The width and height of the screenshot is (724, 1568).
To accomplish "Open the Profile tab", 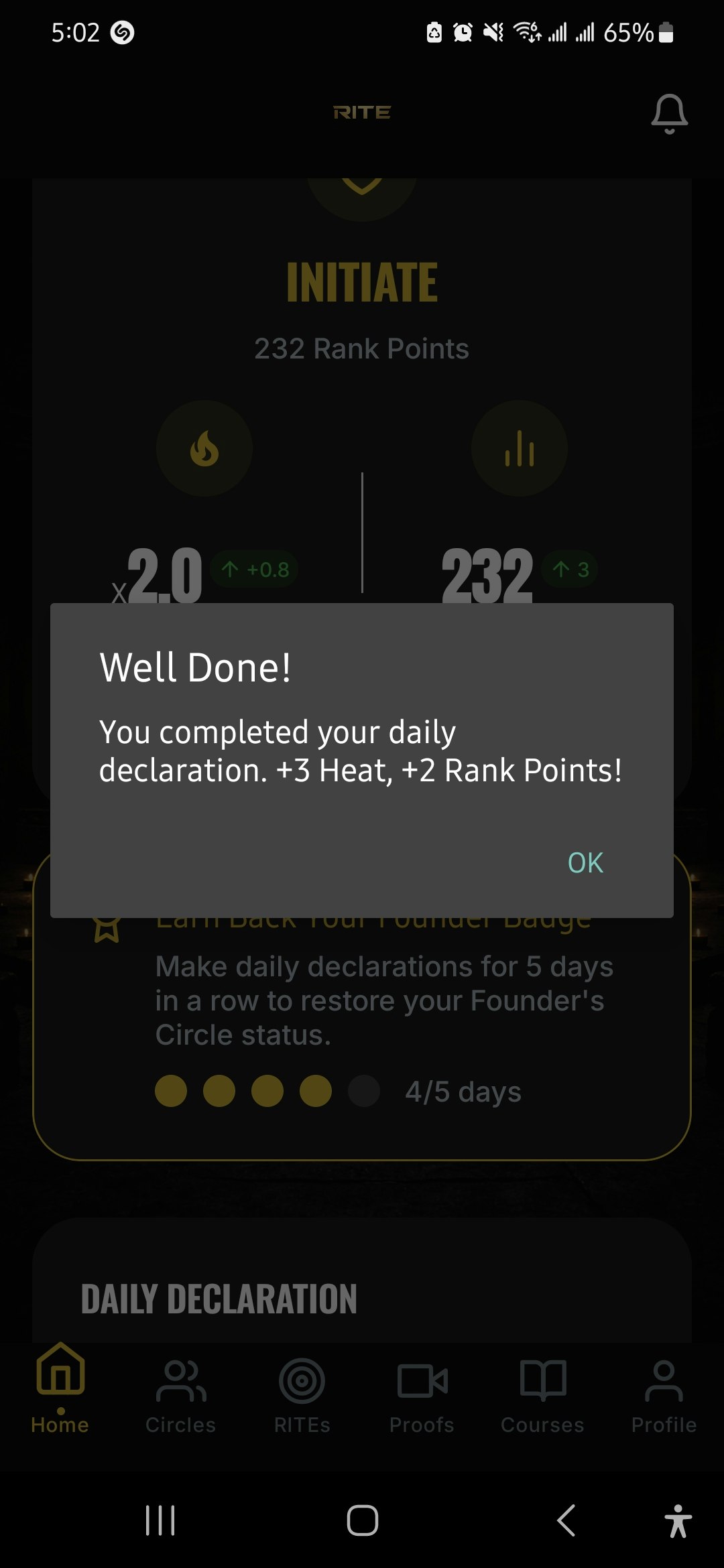I will click(x=664, y=1395).
